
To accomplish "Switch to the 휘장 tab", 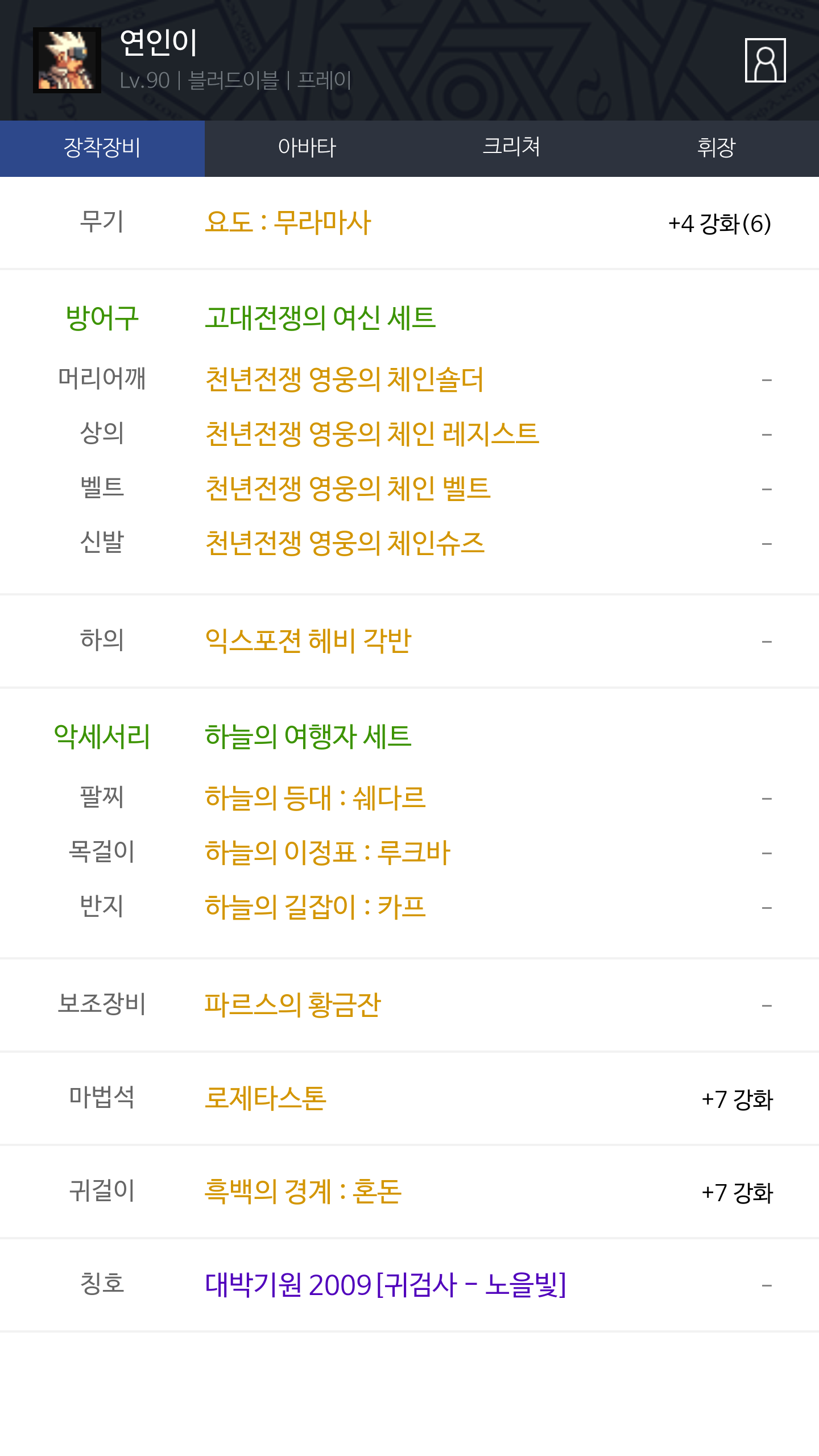I will (x=717, y=148).
